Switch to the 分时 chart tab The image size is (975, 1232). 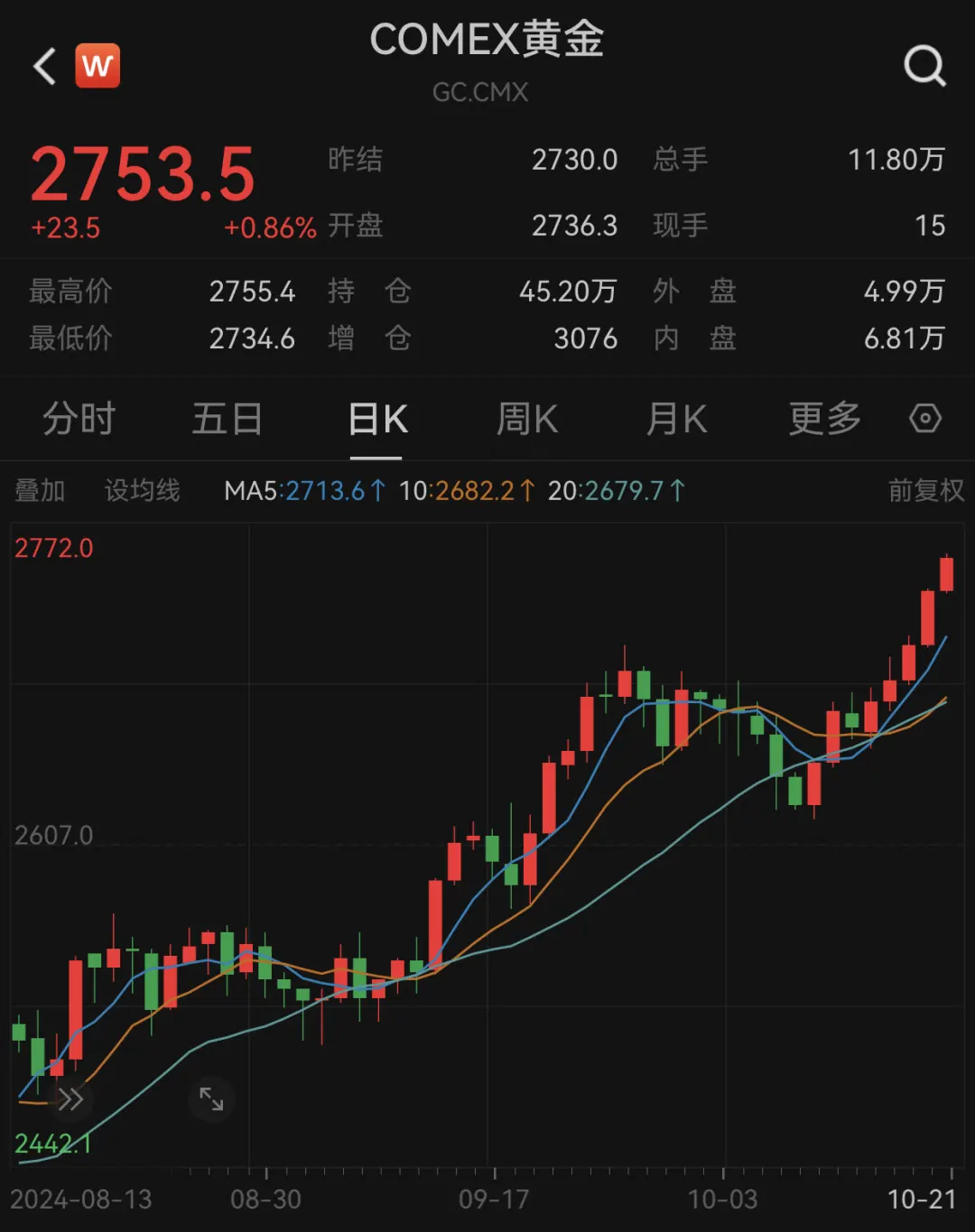[79, 420]
